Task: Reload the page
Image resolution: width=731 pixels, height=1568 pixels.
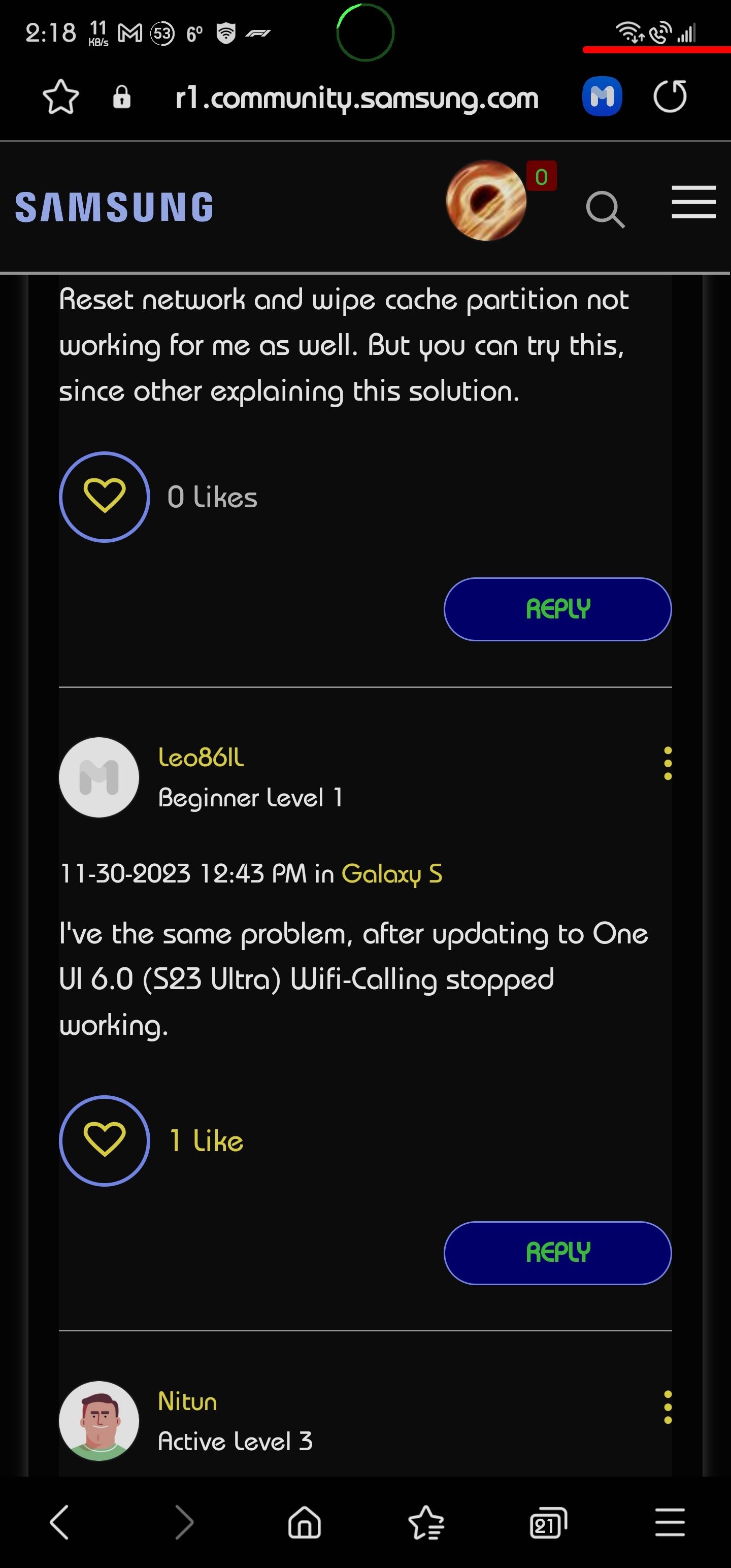Action: [x=670, y=97]
